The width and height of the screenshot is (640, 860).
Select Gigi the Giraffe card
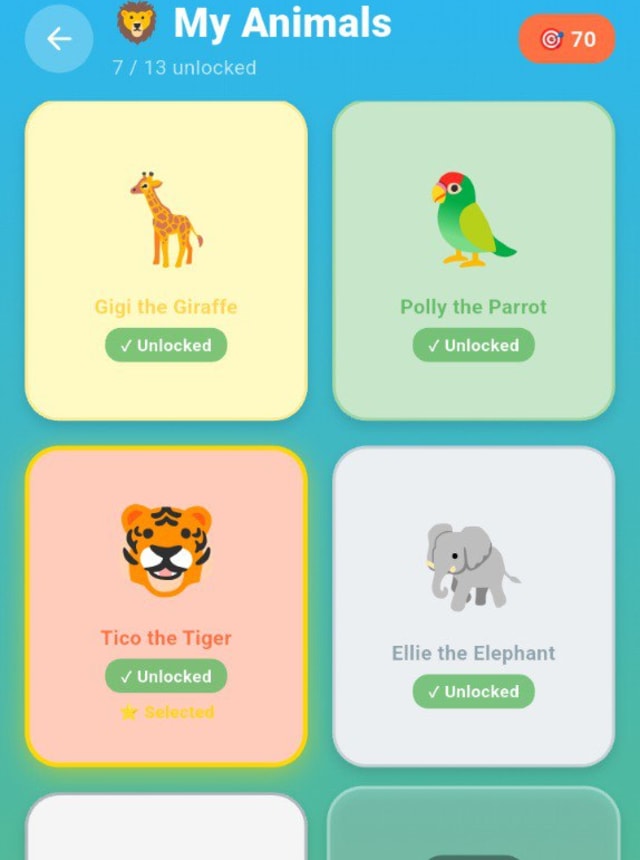(x=166, y=260)
